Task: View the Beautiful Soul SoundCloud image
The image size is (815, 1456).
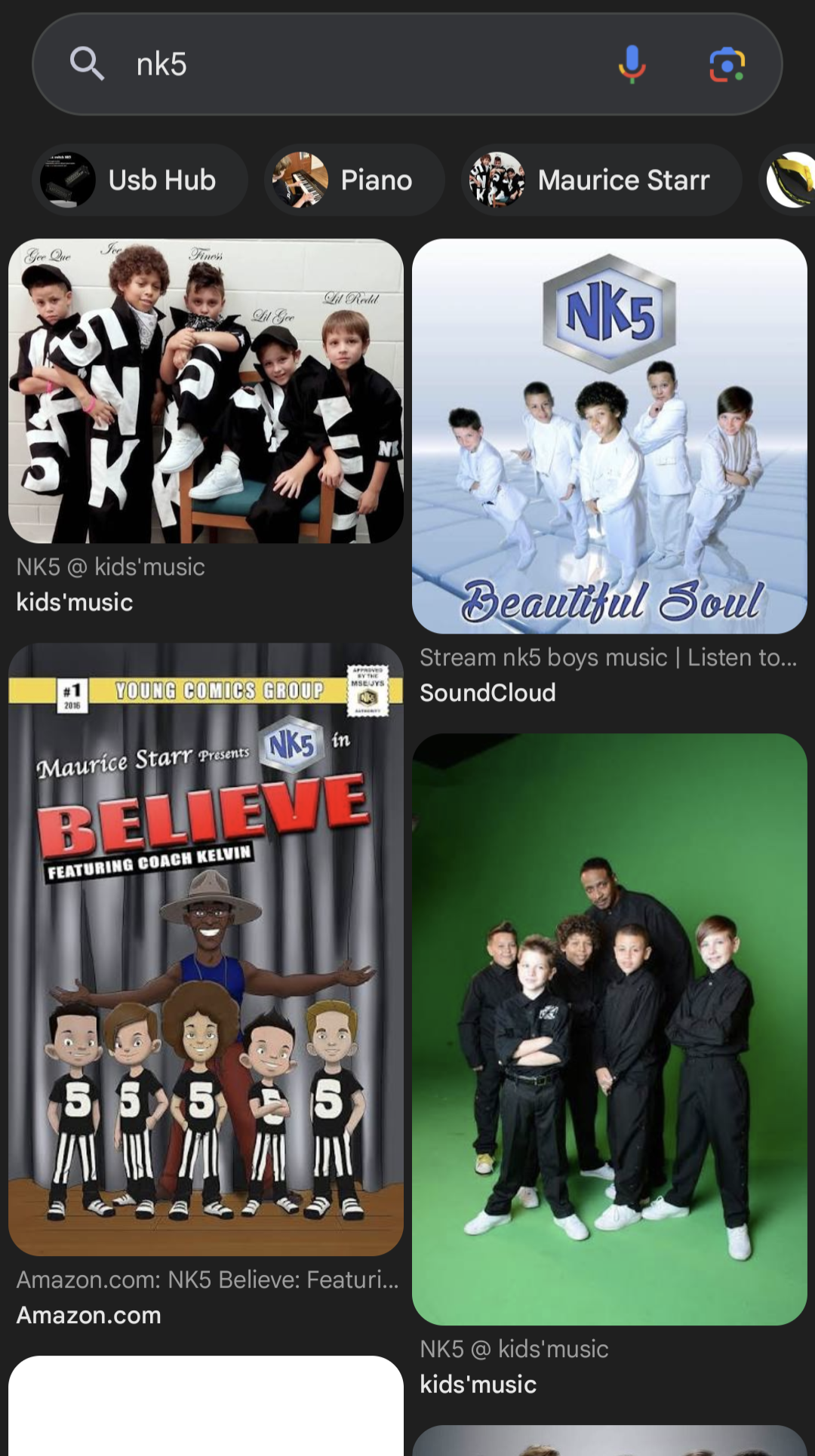Action: click(x=610, y=436)
